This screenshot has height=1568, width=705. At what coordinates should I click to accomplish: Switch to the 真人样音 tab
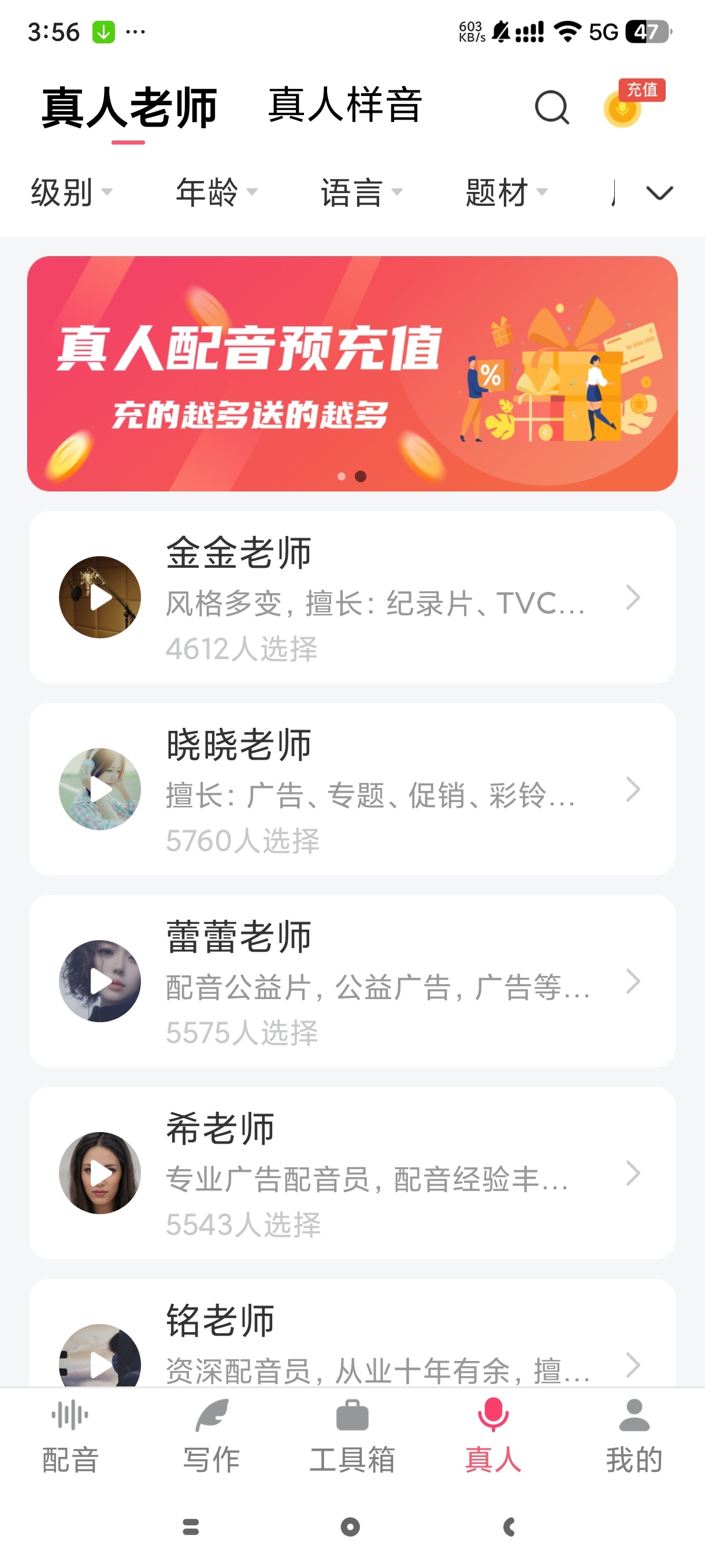pos(345,105)
